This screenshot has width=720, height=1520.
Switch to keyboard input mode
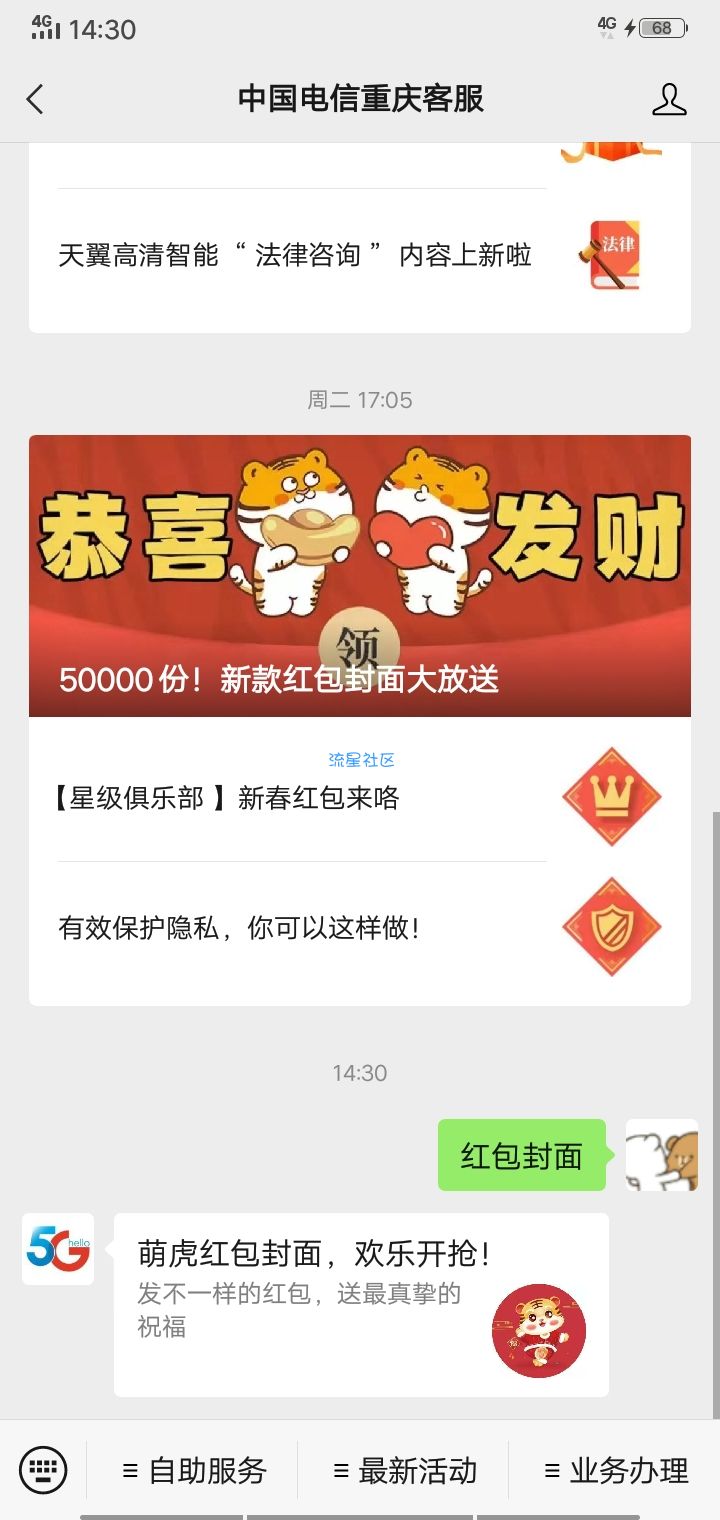43,1470
